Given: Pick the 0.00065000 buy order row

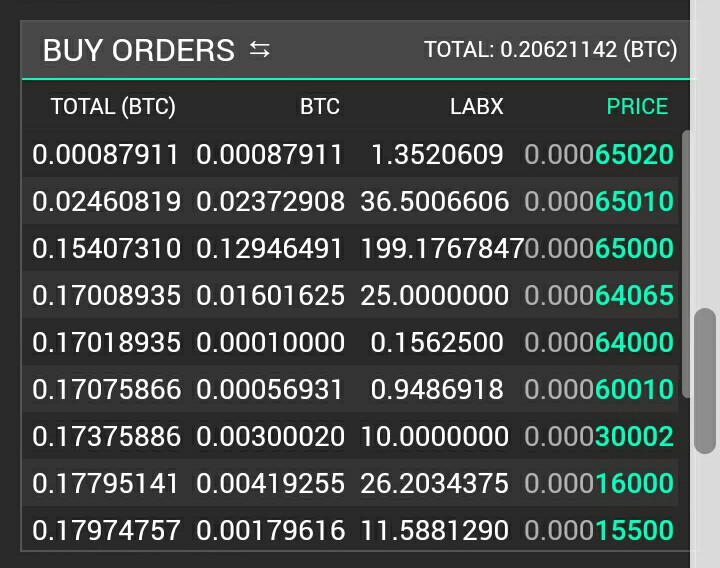Looking at the screenshot, I should pyautogui.click(x=352, y=249).
